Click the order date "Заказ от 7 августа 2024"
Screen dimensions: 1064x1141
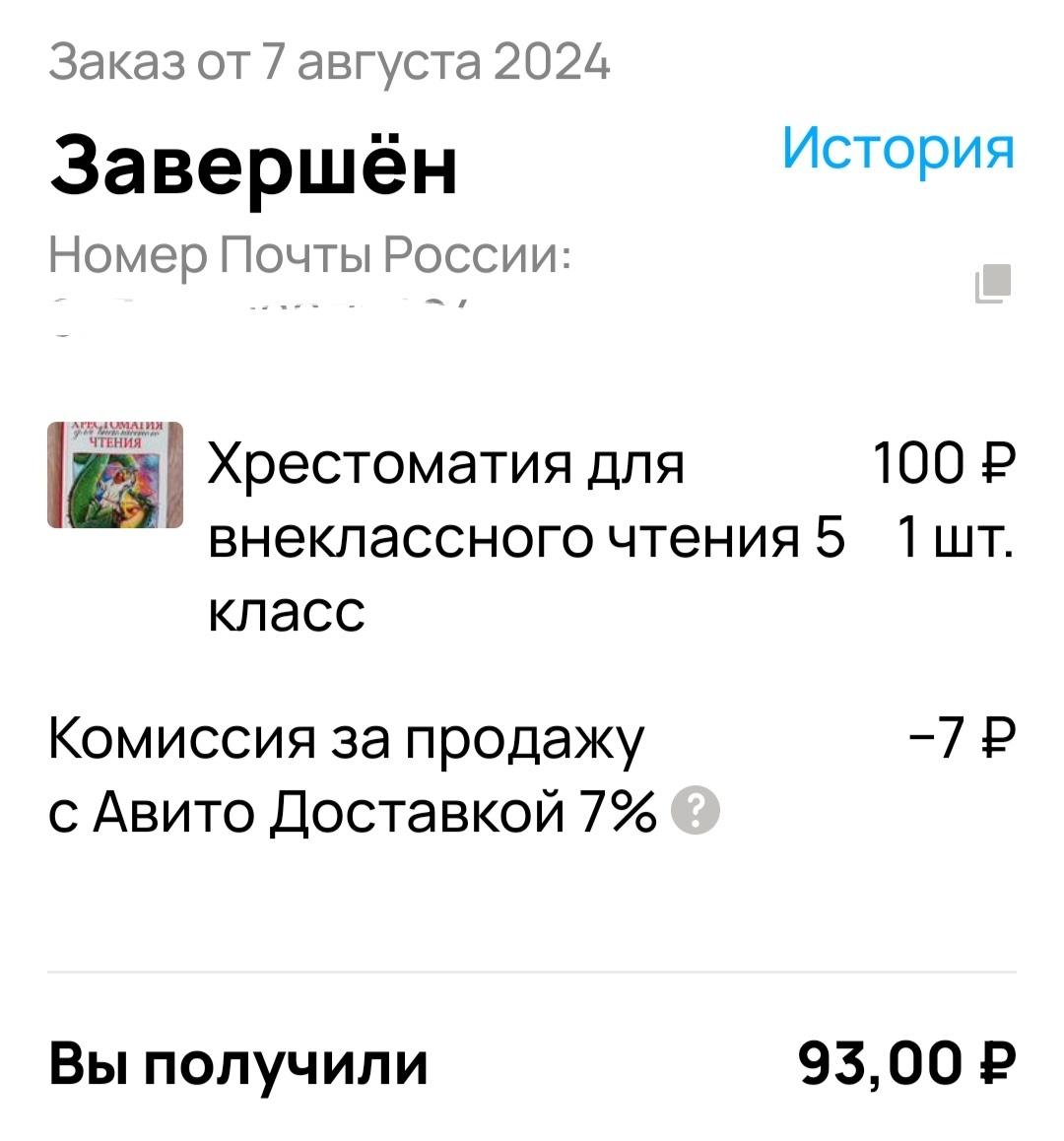[x=330, y=61]
